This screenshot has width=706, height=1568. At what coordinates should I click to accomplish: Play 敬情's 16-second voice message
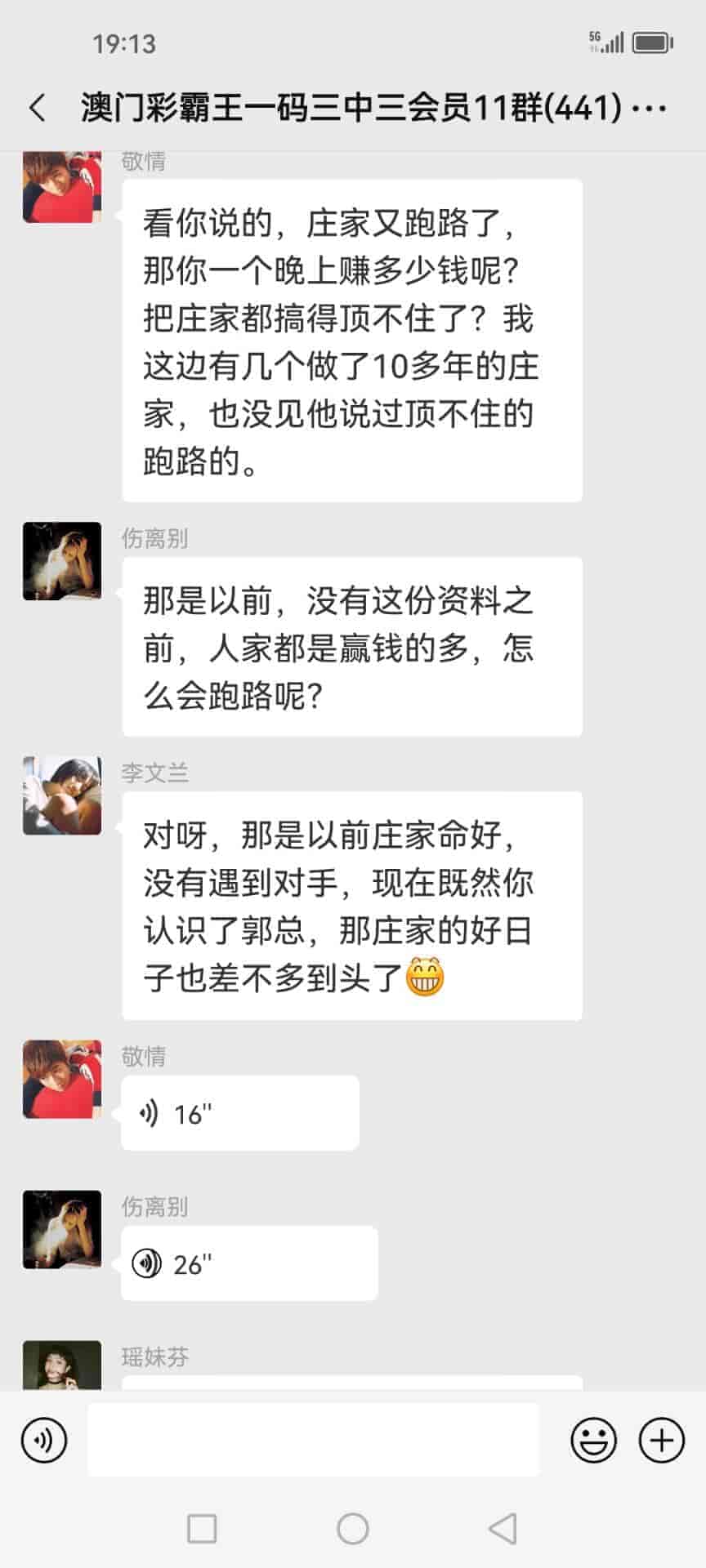[239, 1113]
